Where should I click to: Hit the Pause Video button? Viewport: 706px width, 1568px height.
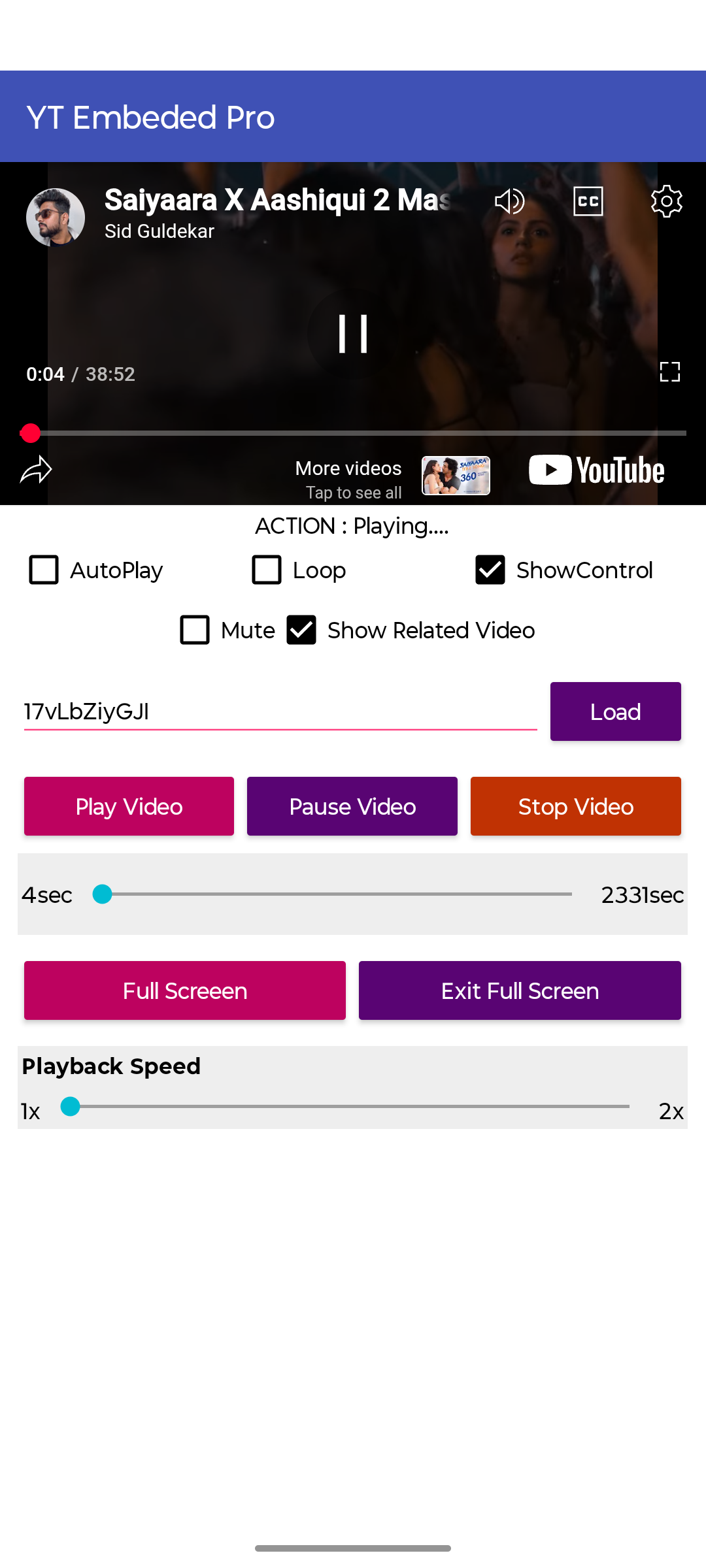tap(352, 806)
